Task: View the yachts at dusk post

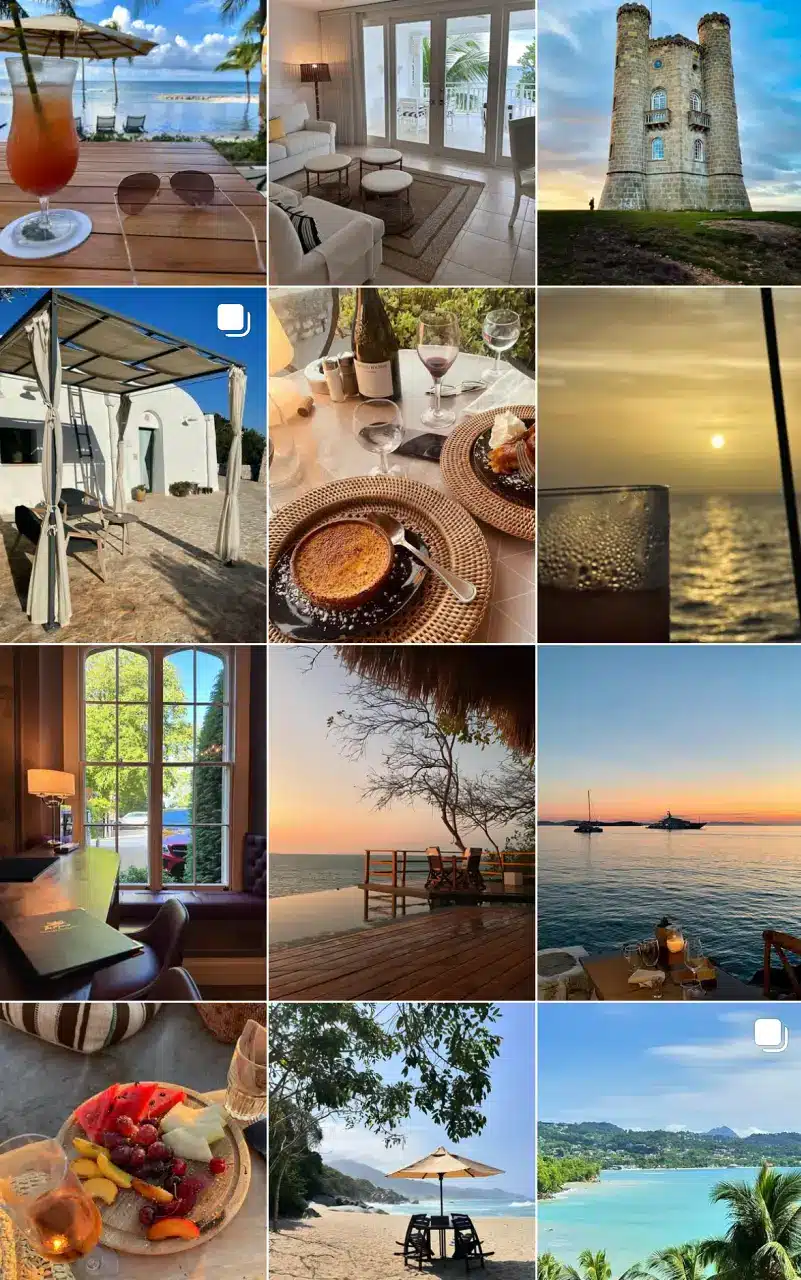Action: coord(669,822)
